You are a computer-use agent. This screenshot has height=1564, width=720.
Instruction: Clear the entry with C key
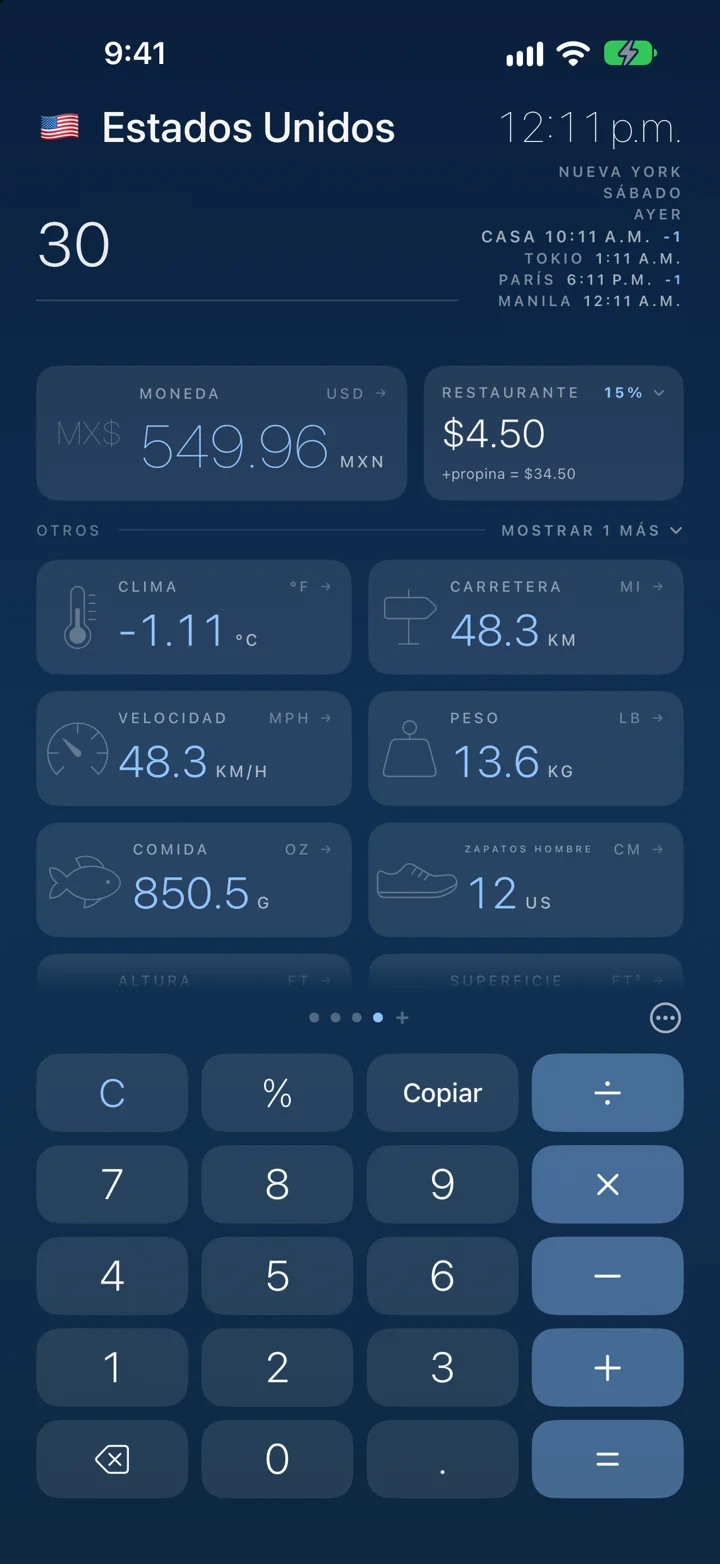pyautogui.click(x=112, y=1093)
